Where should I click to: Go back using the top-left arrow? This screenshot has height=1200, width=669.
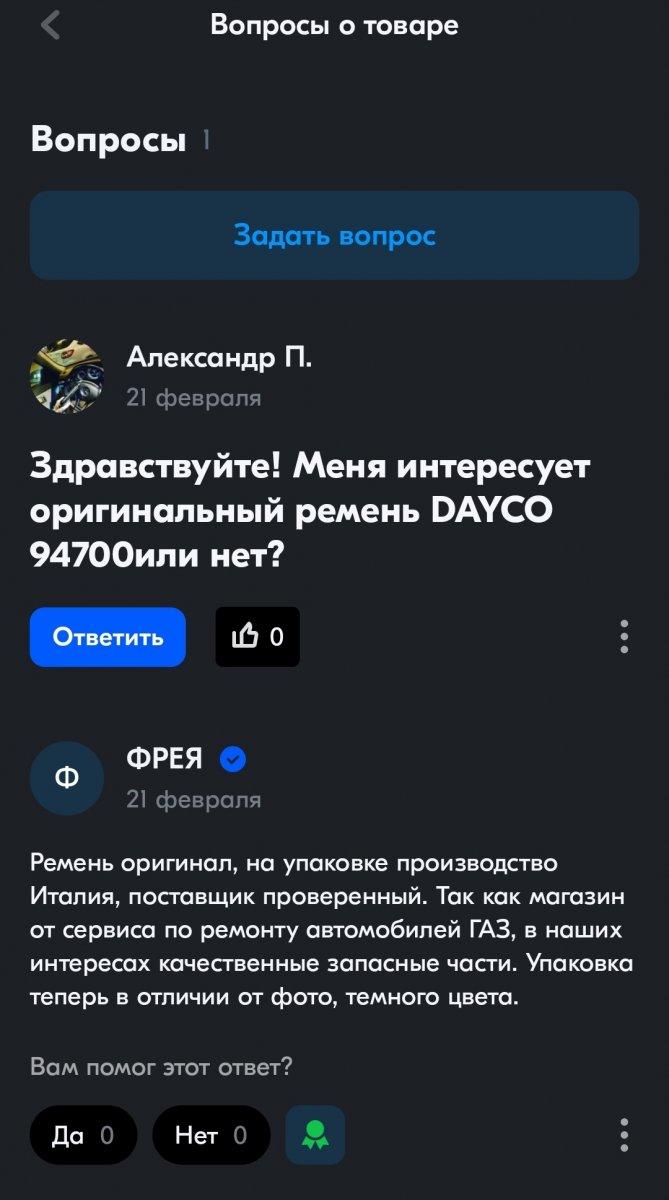click(x=50, y=25)
